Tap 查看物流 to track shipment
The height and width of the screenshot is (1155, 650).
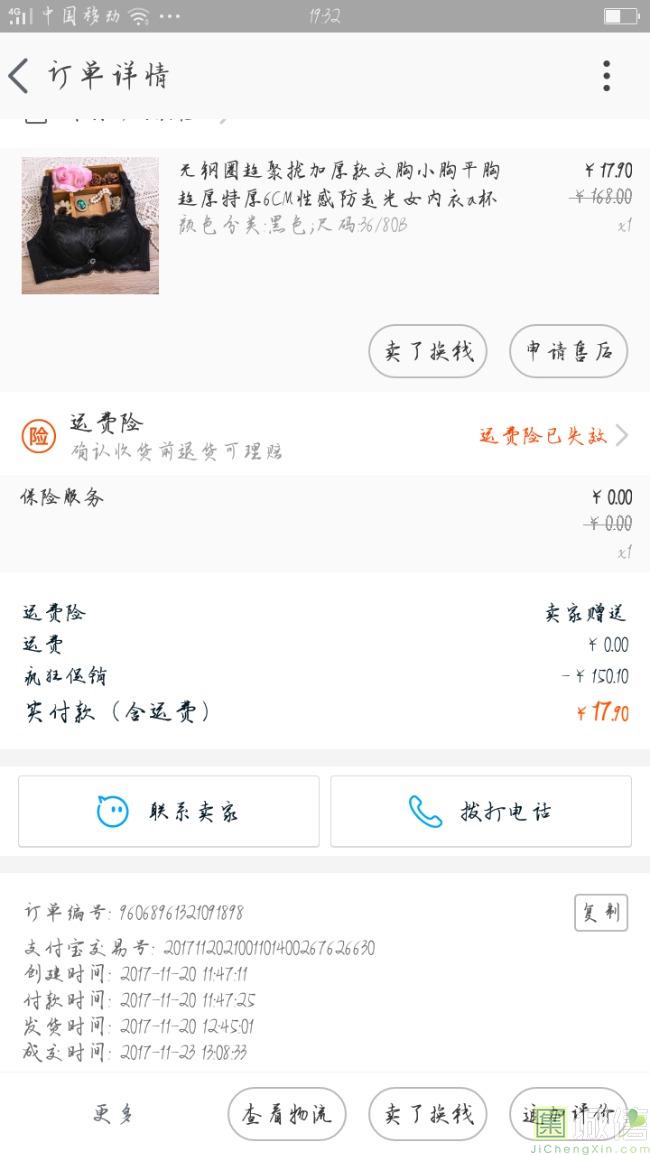pyautogui.click(x=287, y=1114)
